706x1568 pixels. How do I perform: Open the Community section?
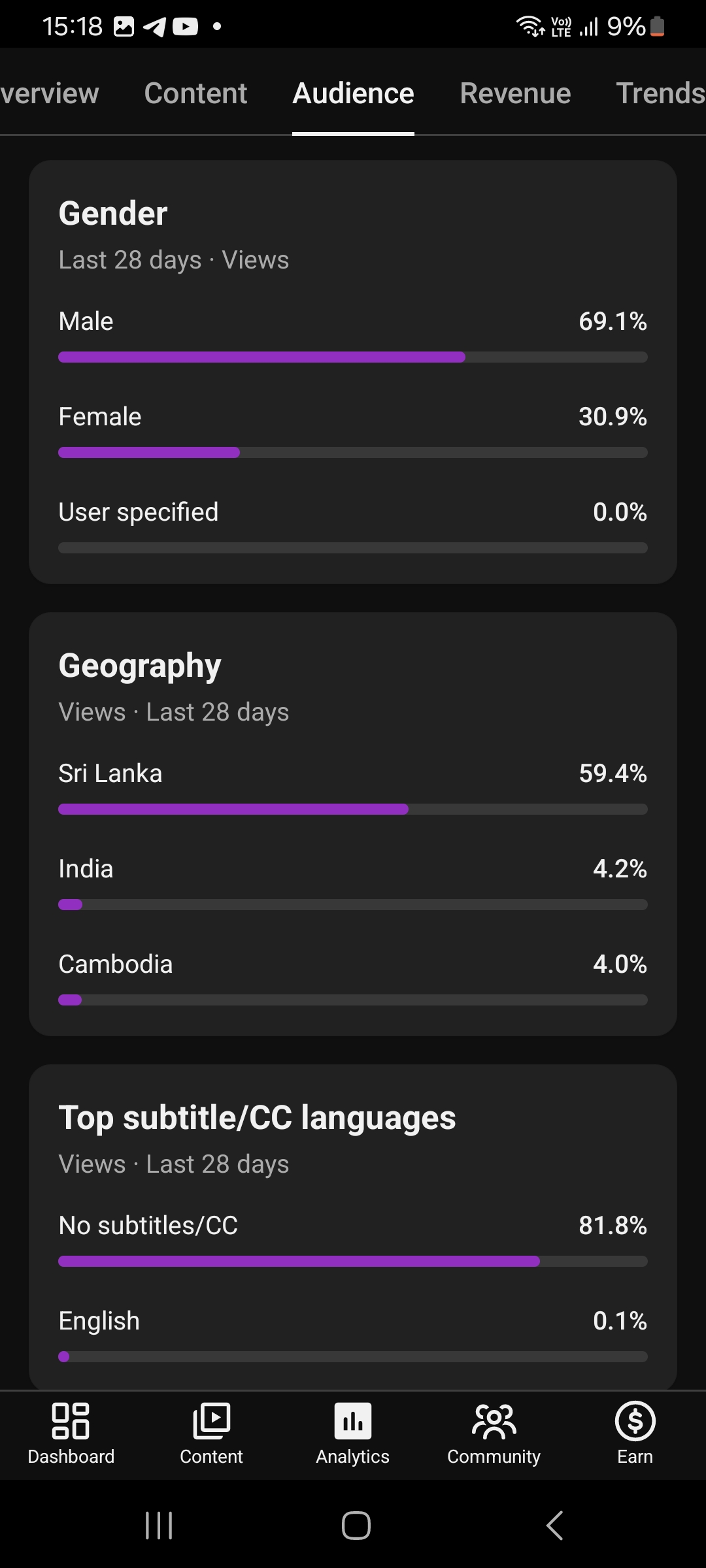(494, 1435)
